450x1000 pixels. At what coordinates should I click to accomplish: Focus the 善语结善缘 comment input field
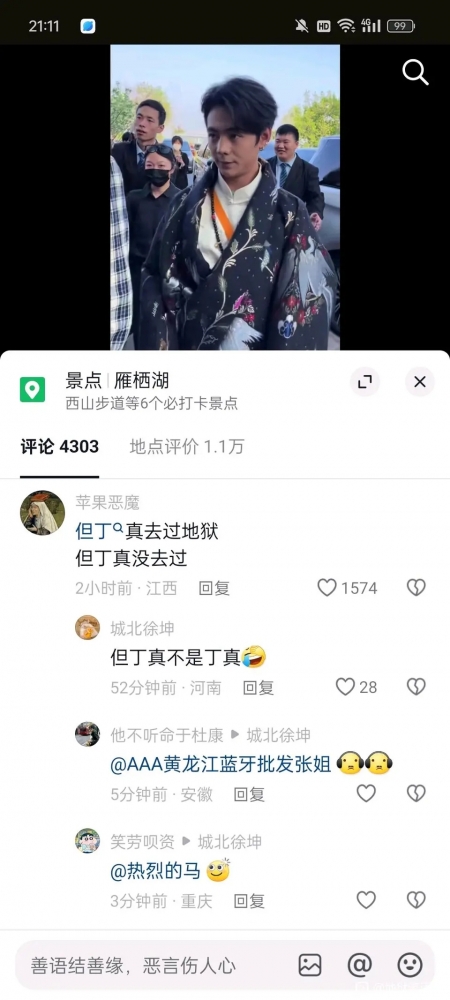153,966
